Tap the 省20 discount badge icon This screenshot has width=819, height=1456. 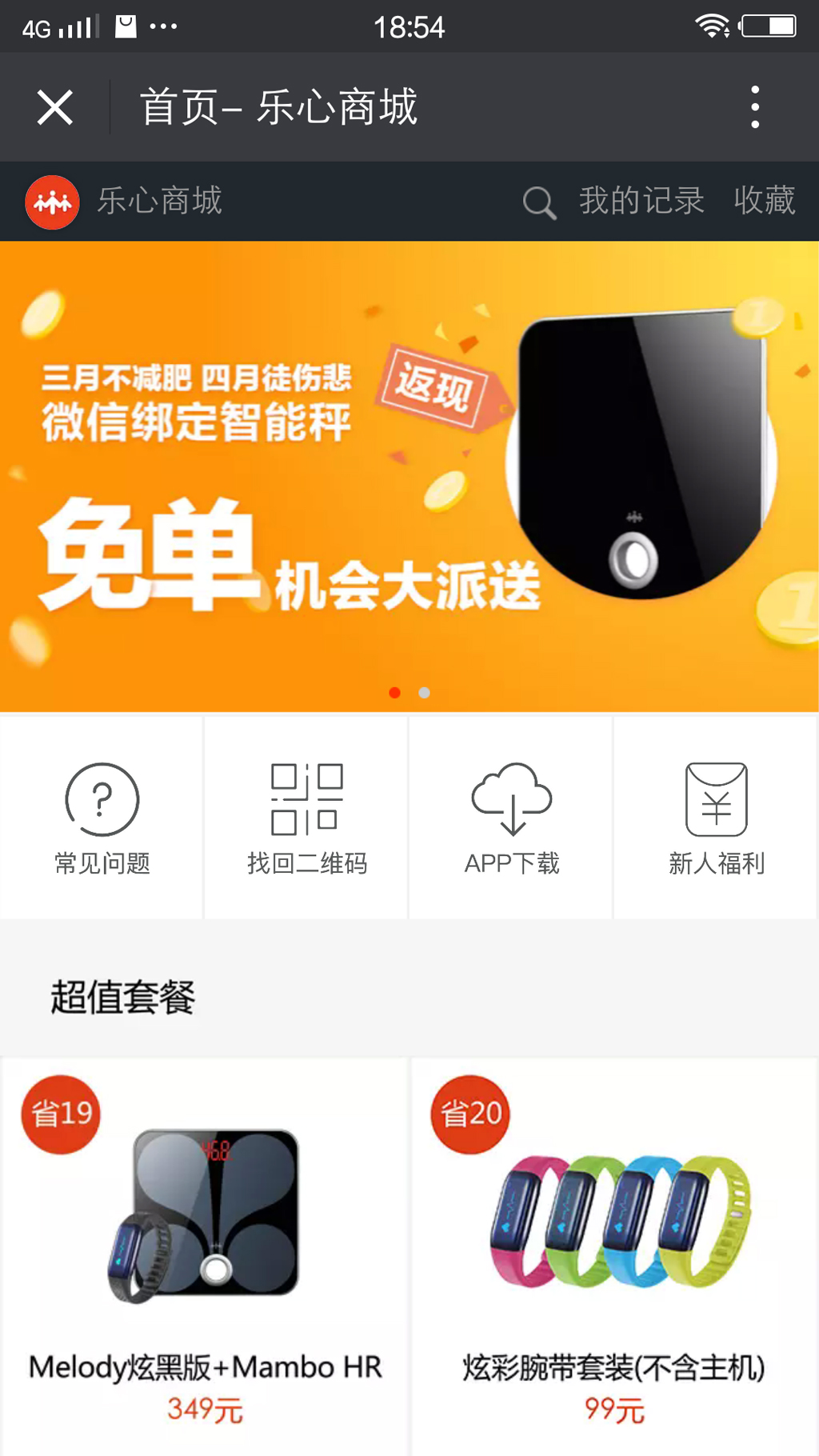pyautogui.click(x=470, y=1112)
